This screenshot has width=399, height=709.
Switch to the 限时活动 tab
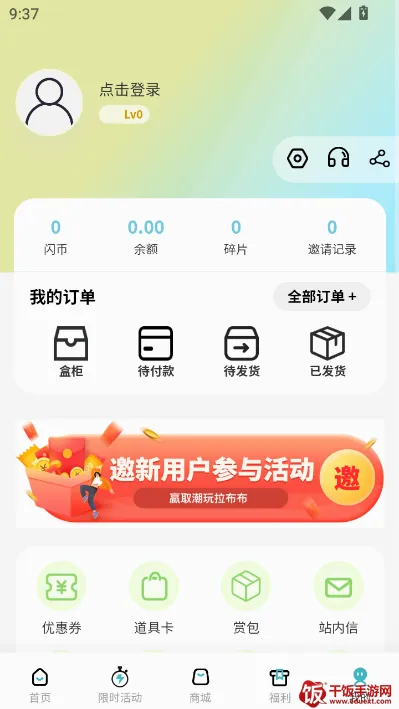(120, 685)
